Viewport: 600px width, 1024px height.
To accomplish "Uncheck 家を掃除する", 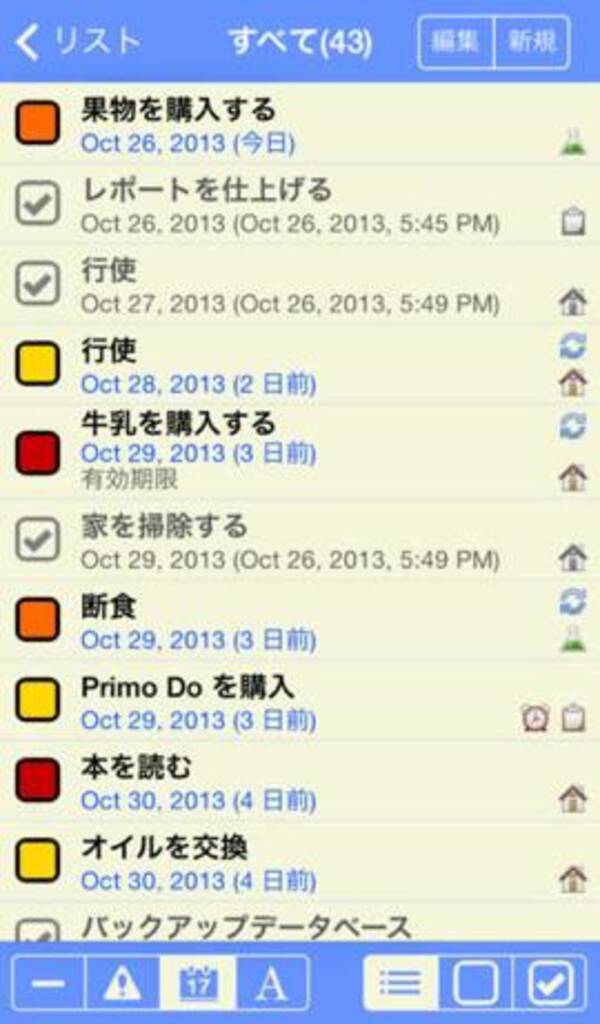I will 38,540.
